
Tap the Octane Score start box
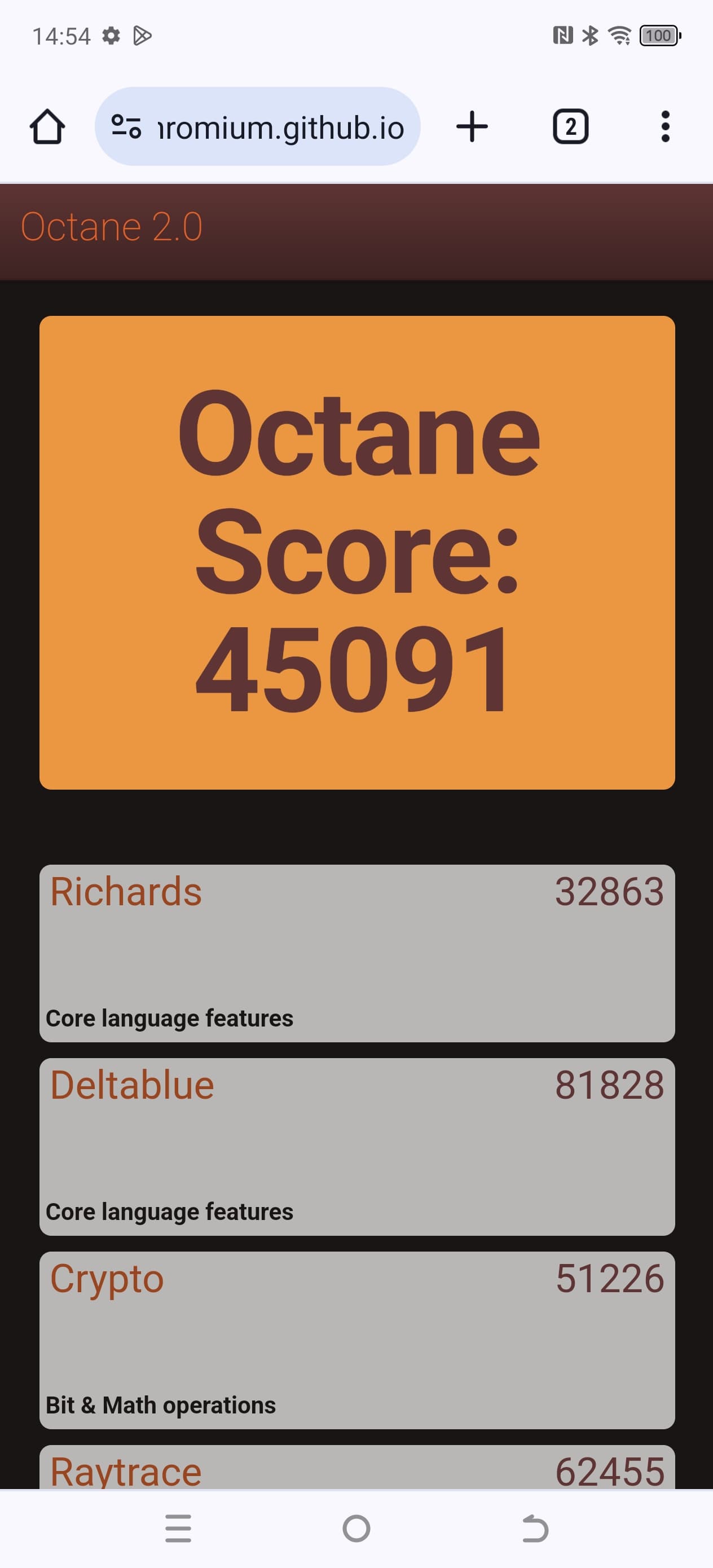357,552
